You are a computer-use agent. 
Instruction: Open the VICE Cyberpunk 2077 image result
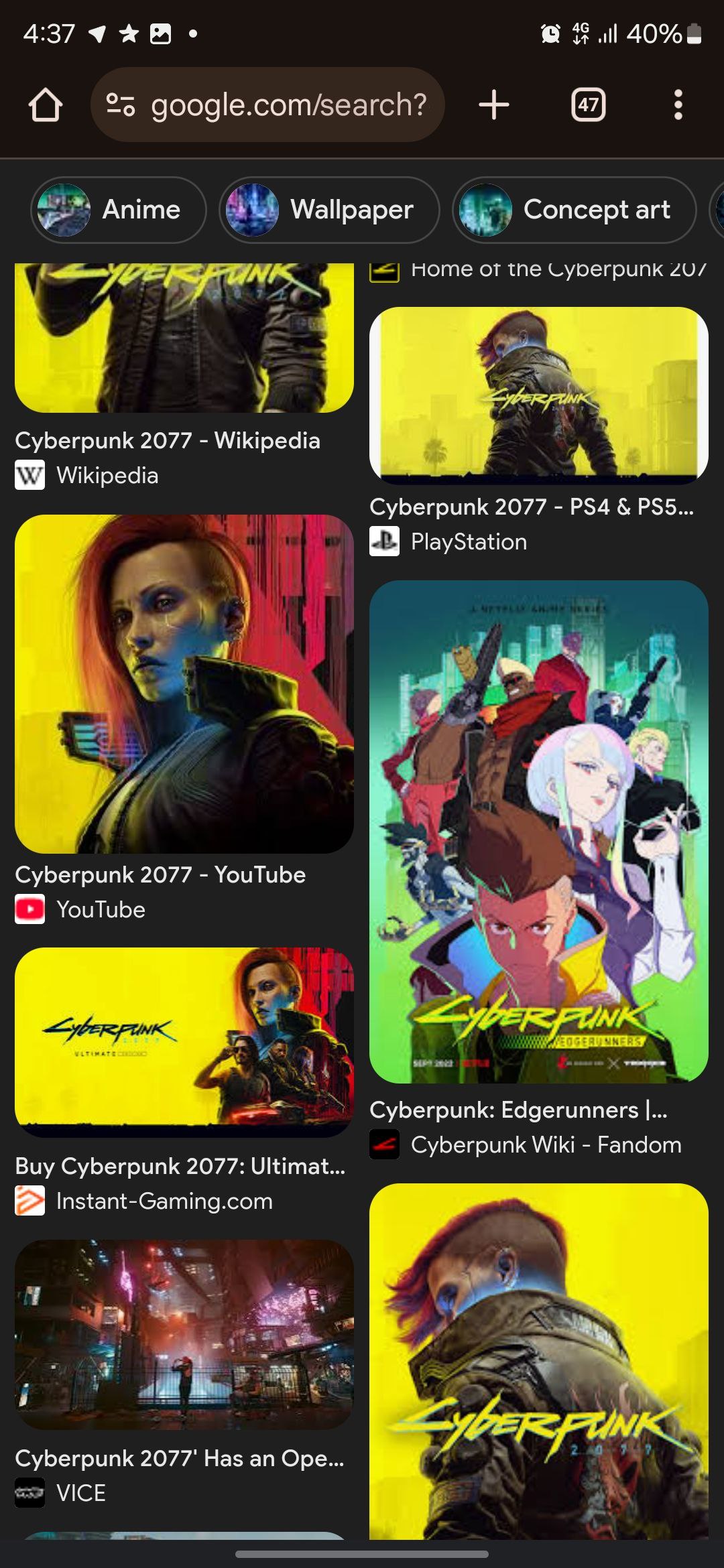[184, 1333]
